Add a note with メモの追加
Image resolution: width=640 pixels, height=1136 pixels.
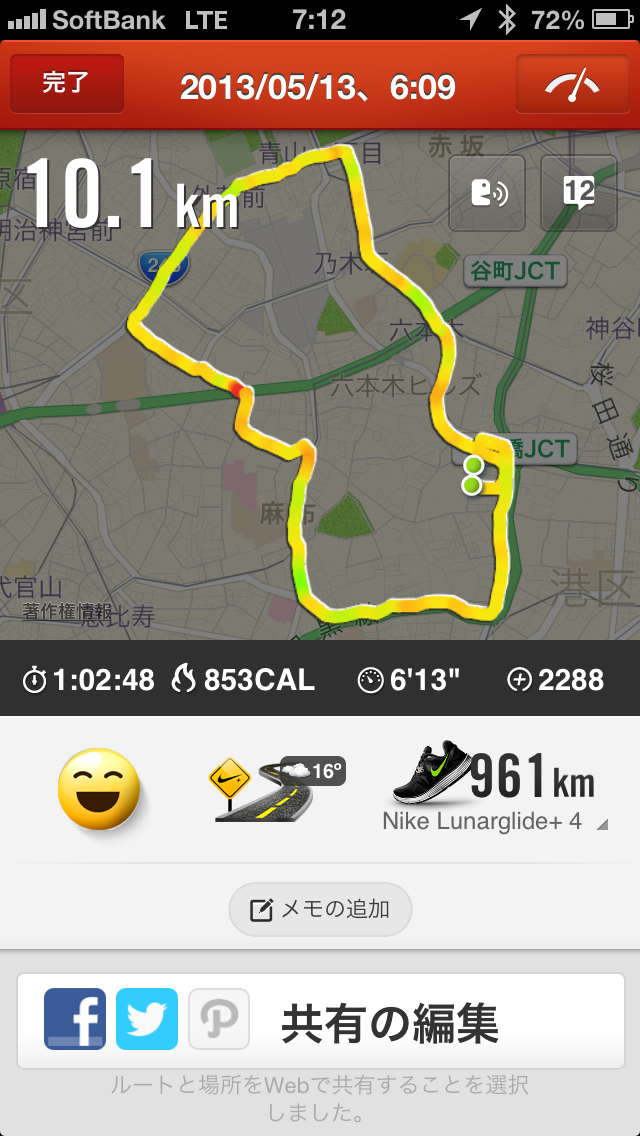pyautogui.click(x=320, y=909)
